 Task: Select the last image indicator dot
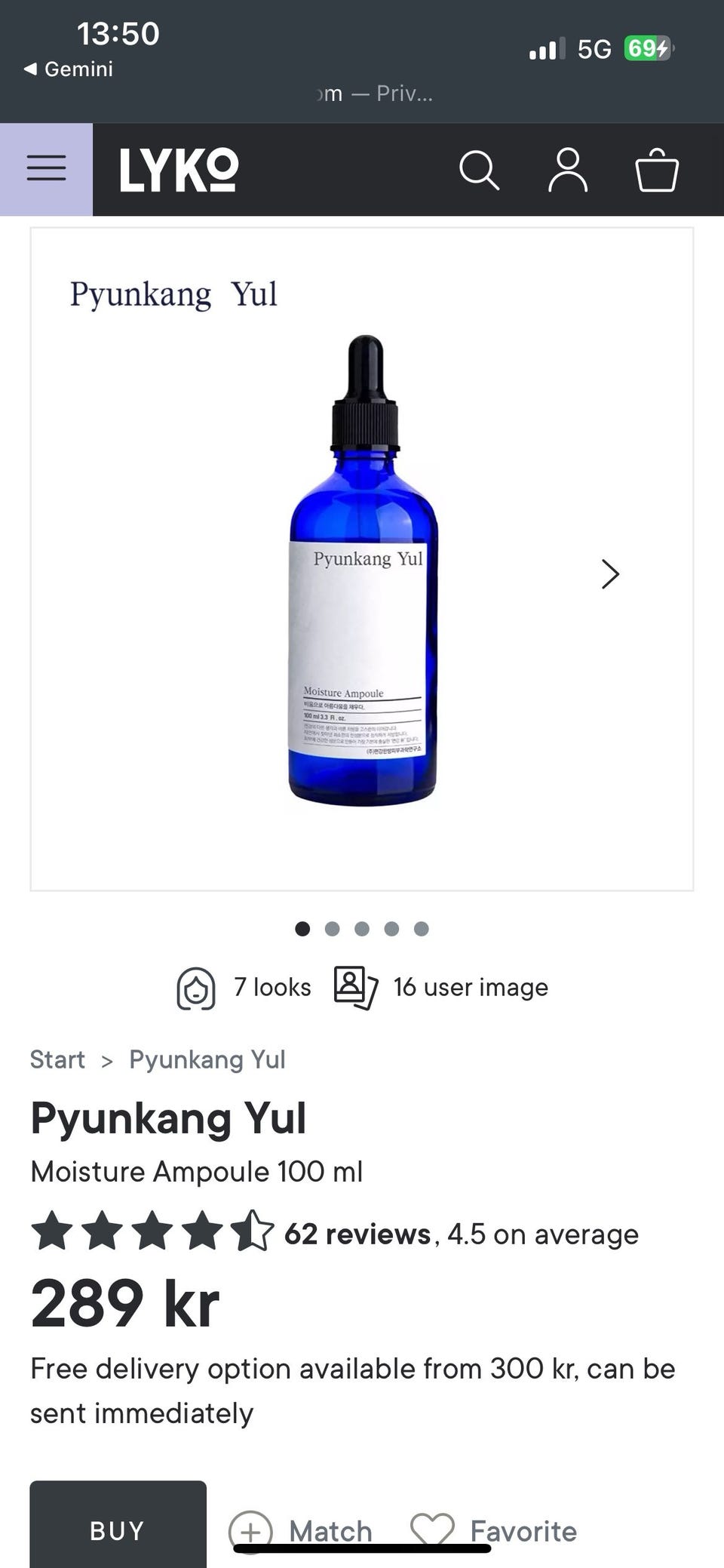click(x=422, y=929)
